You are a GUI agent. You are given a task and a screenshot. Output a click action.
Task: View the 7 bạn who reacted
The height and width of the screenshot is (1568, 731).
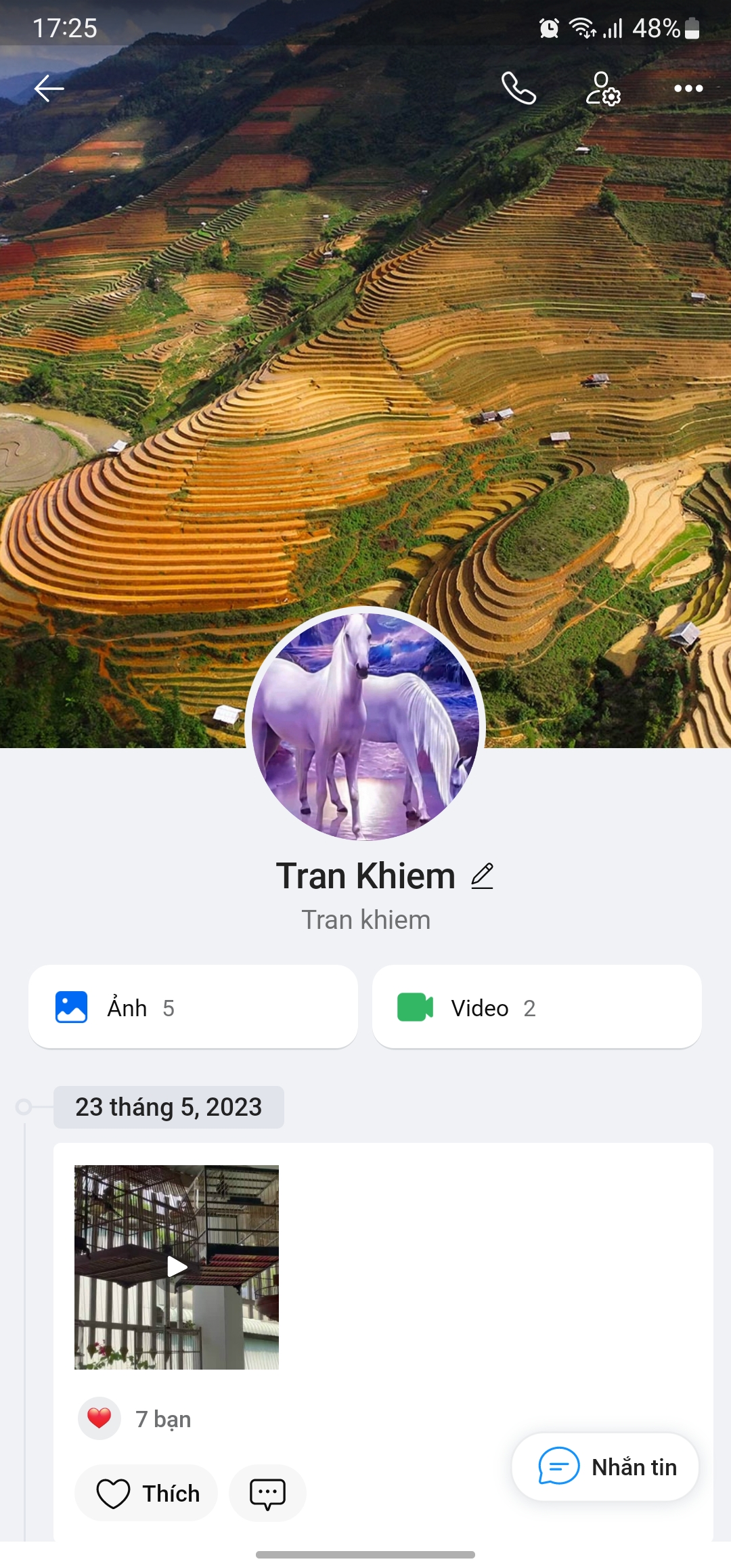(x=162, y=1418)
